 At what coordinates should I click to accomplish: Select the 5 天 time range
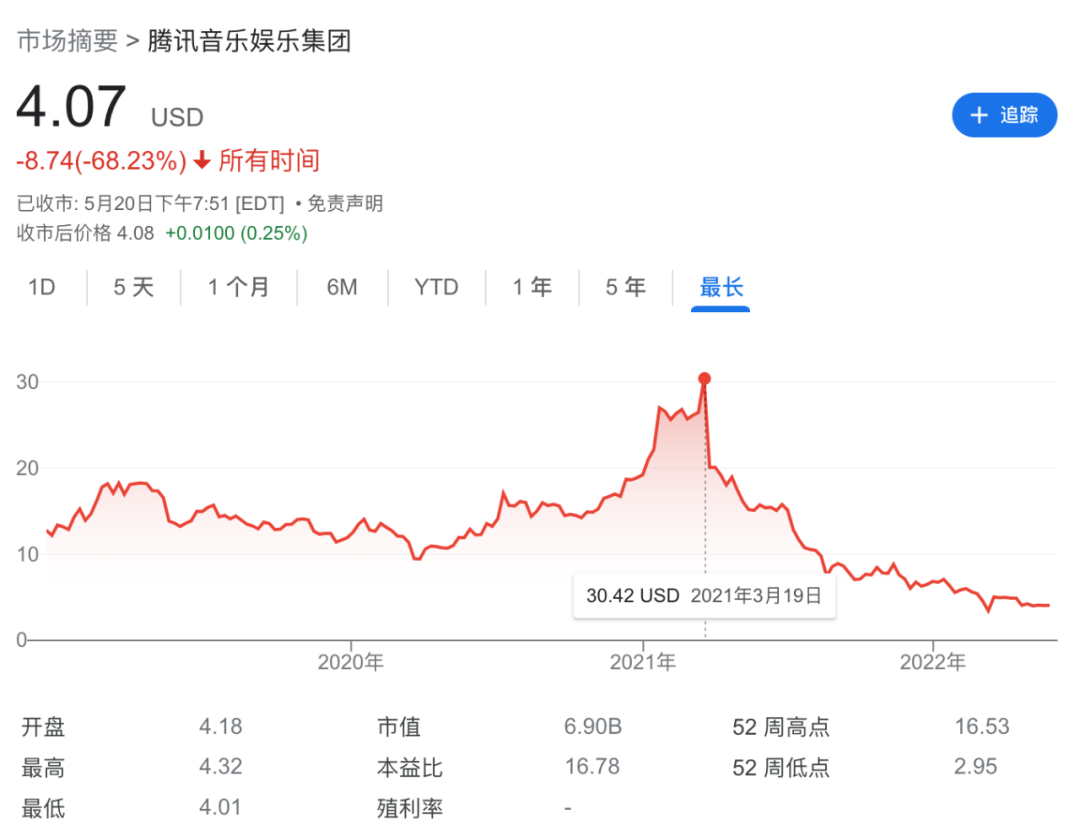[133, 288]
